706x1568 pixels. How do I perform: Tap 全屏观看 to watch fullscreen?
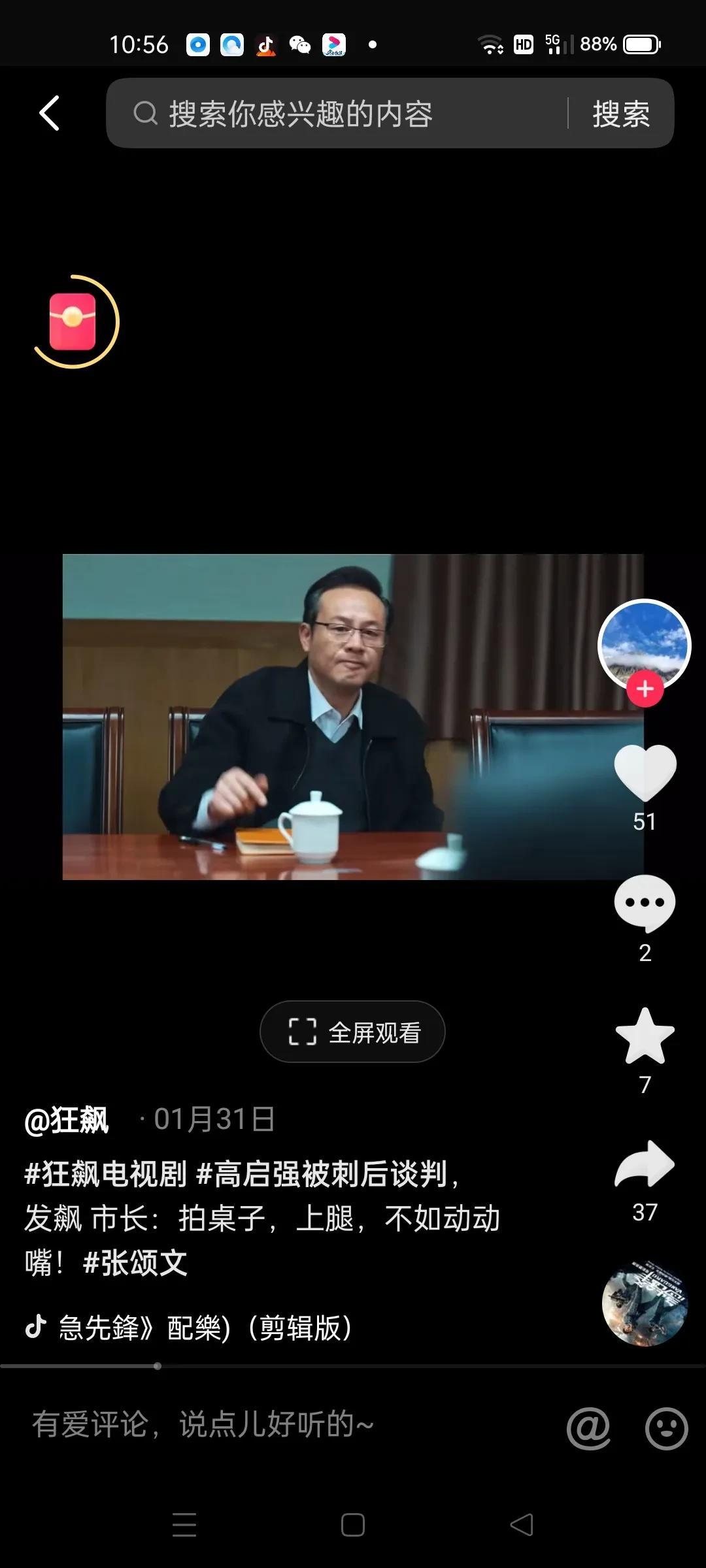(352, 1032)
